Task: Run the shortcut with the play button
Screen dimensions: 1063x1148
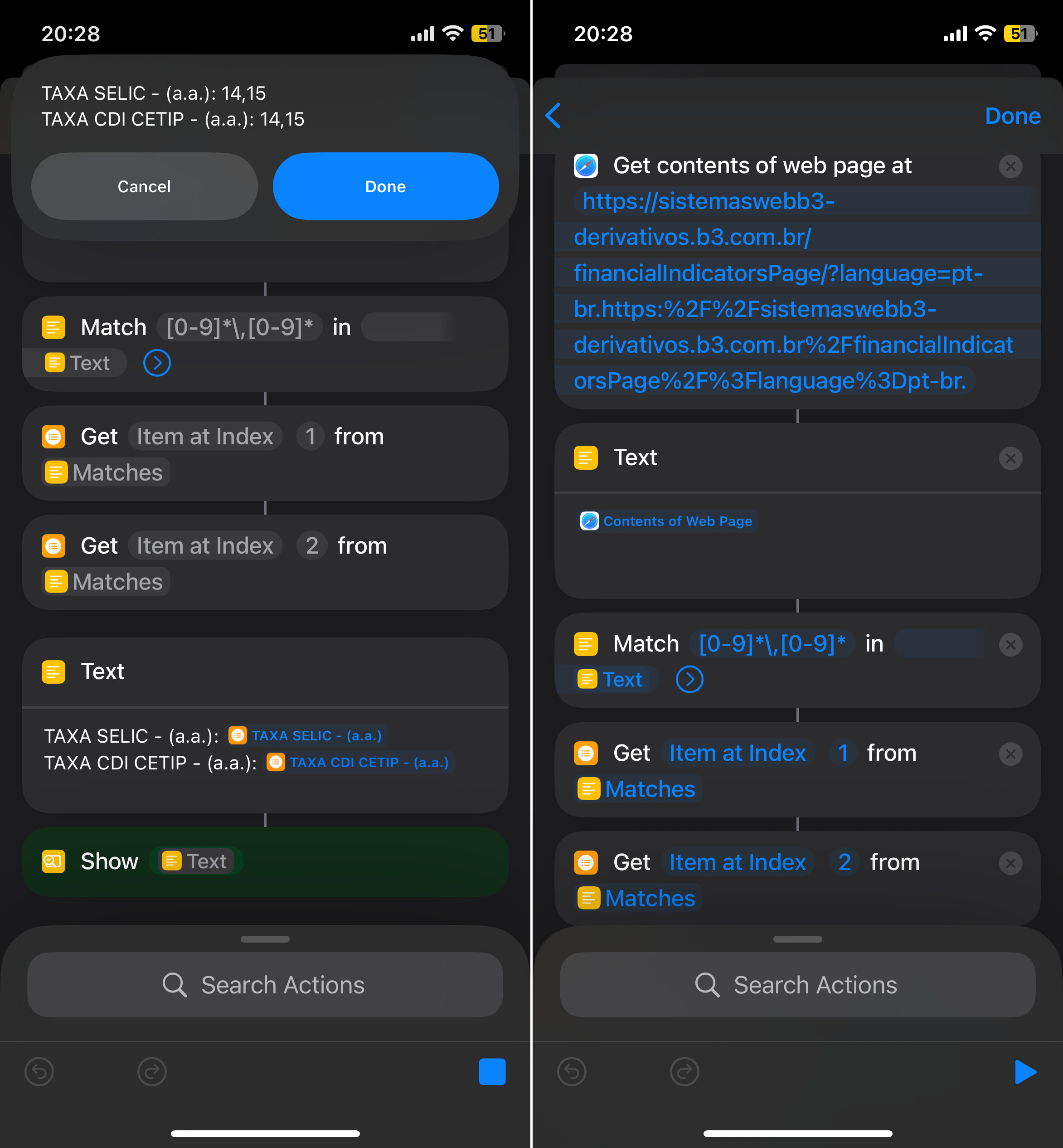Action: point(1025,1071)
